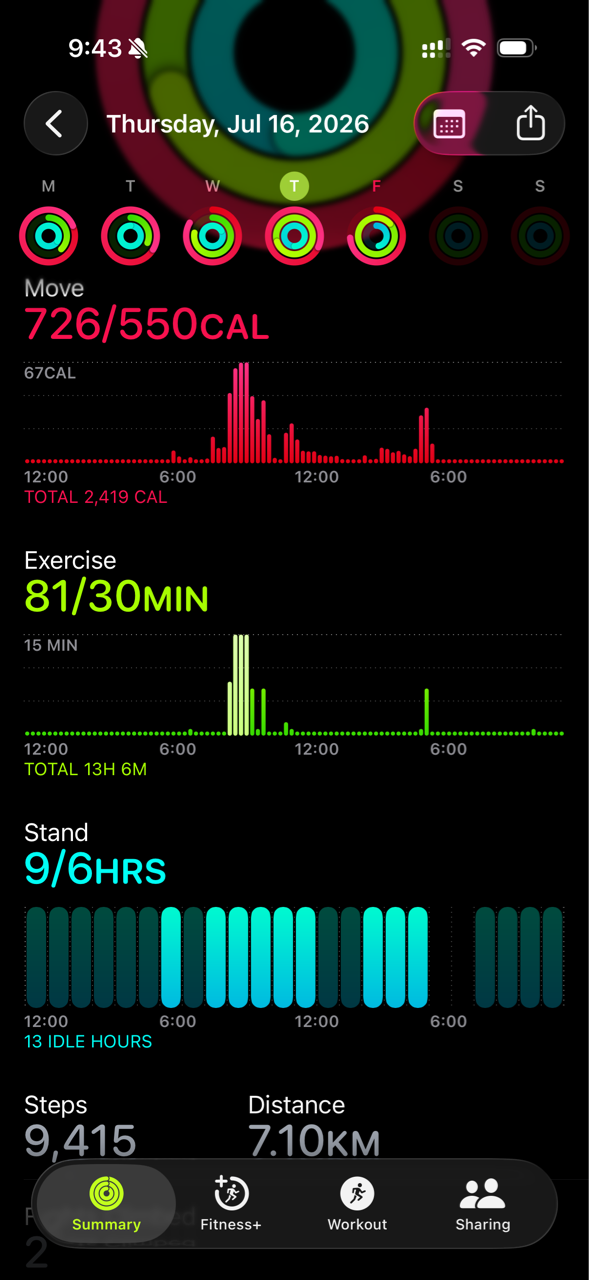Switch to the Workout tab

[357, 1203]
